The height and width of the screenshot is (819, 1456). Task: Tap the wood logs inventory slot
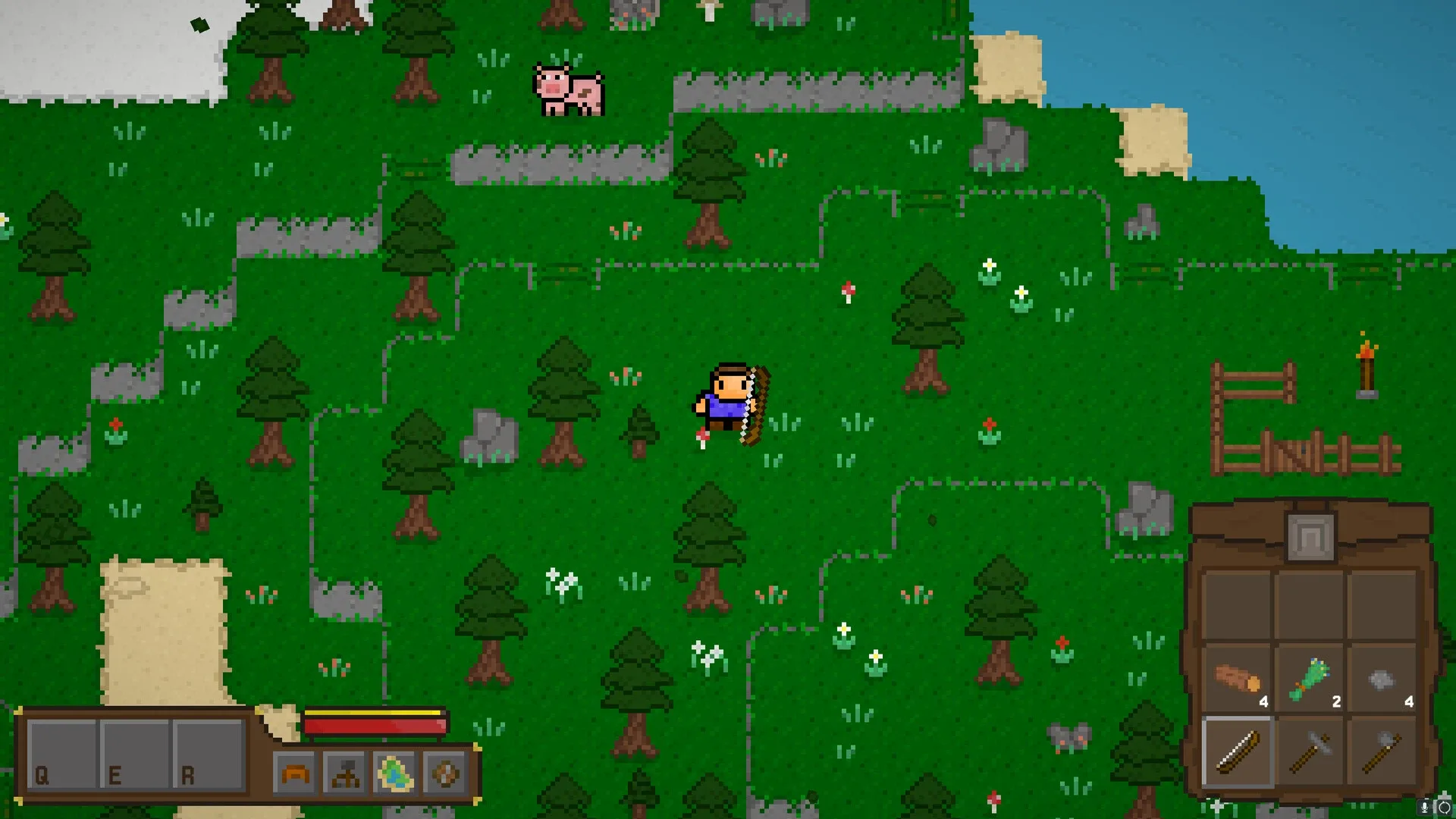[1238, 679]
